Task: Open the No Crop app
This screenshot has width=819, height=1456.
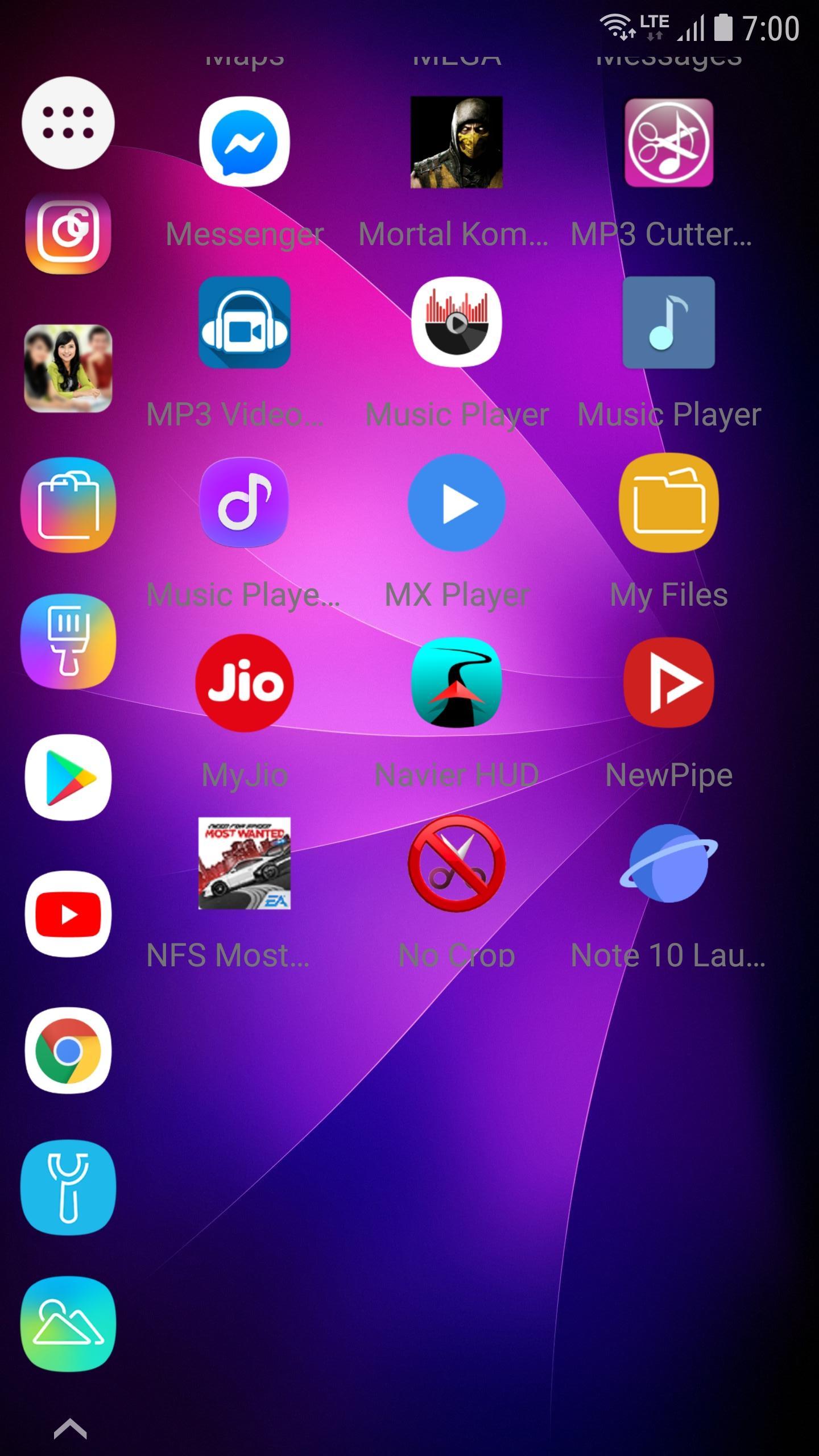Action: pyautogui.click(x=456, y=863)
